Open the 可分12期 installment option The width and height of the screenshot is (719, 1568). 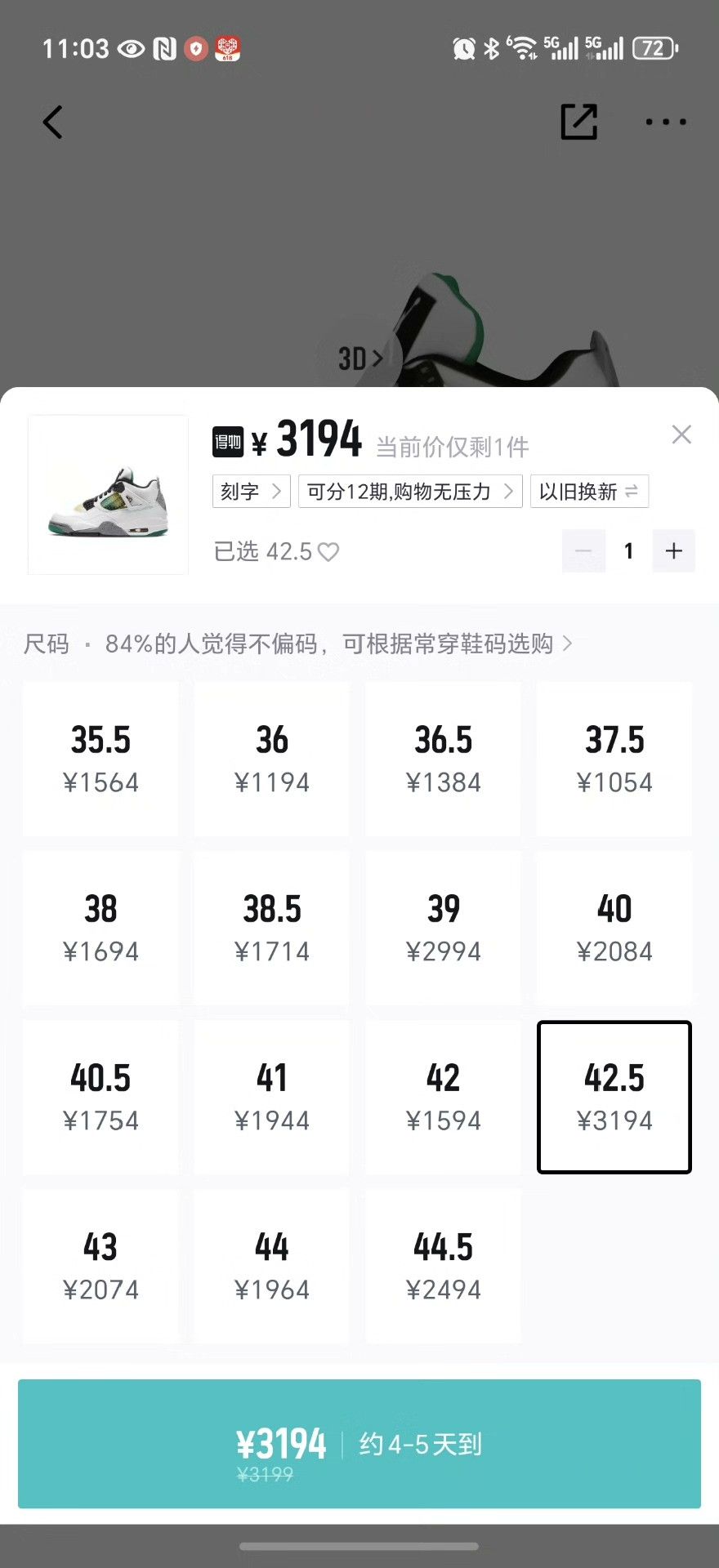click(410, 492)
